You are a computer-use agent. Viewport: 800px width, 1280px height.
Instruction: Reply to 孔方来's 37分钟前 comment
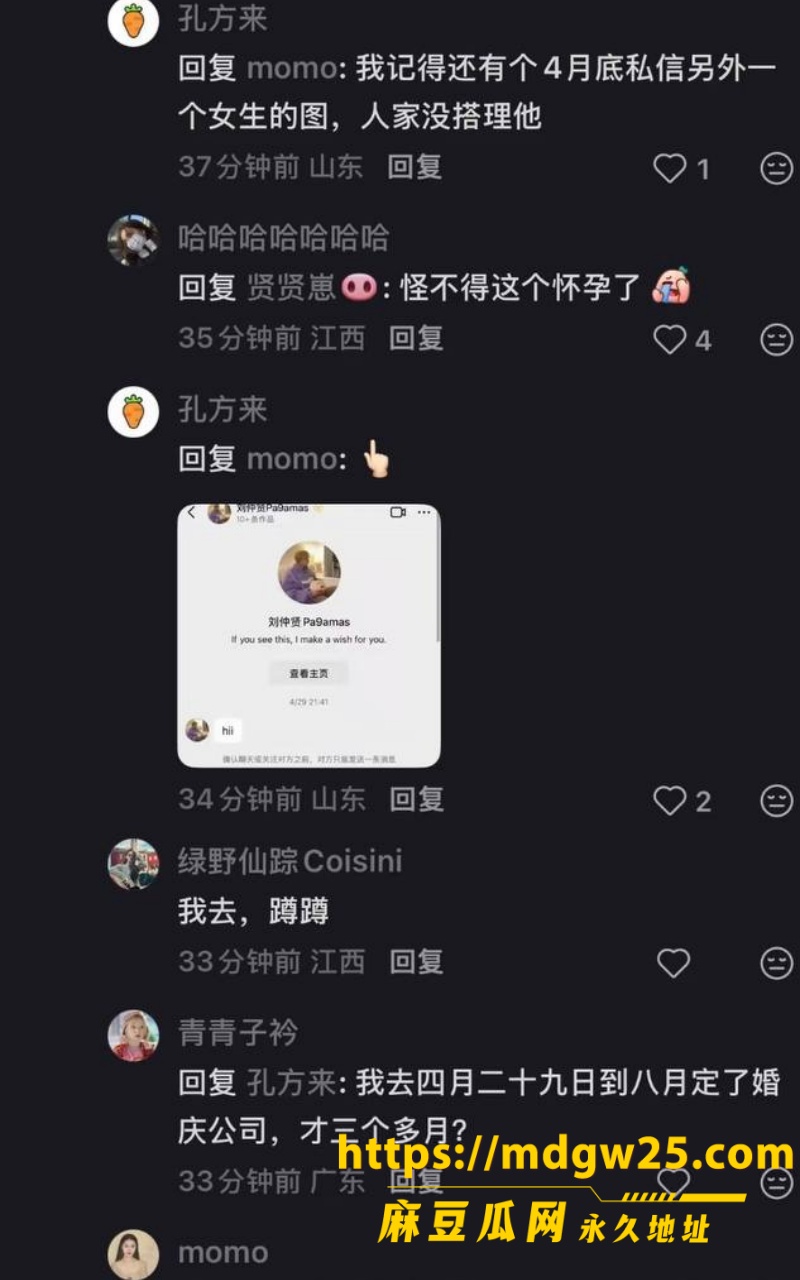point(414,167)
